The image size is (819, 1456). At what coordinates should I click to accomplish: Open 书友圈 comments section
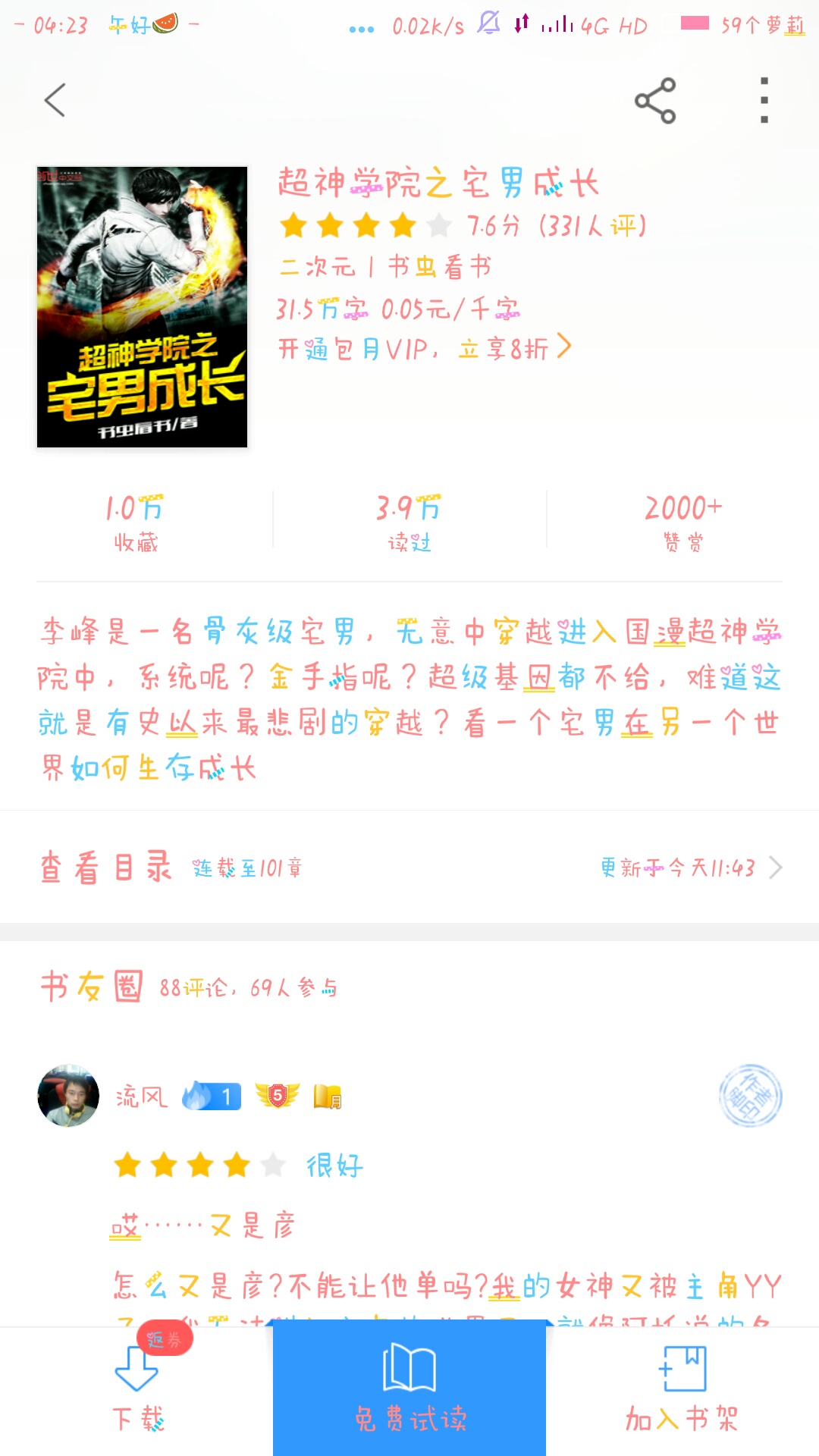point(188,987)
